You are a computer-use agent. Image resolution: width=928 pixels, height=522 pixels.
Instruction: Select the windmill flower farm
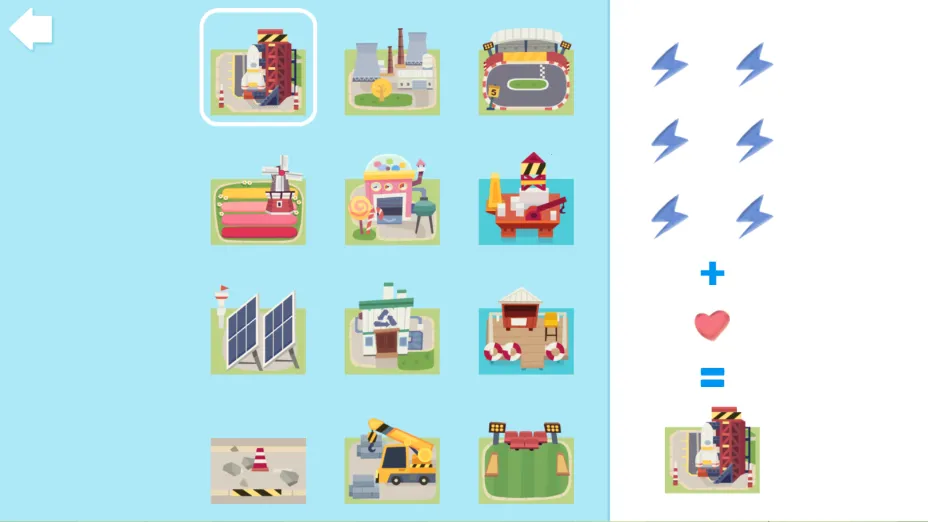click(x=258, y=201)
